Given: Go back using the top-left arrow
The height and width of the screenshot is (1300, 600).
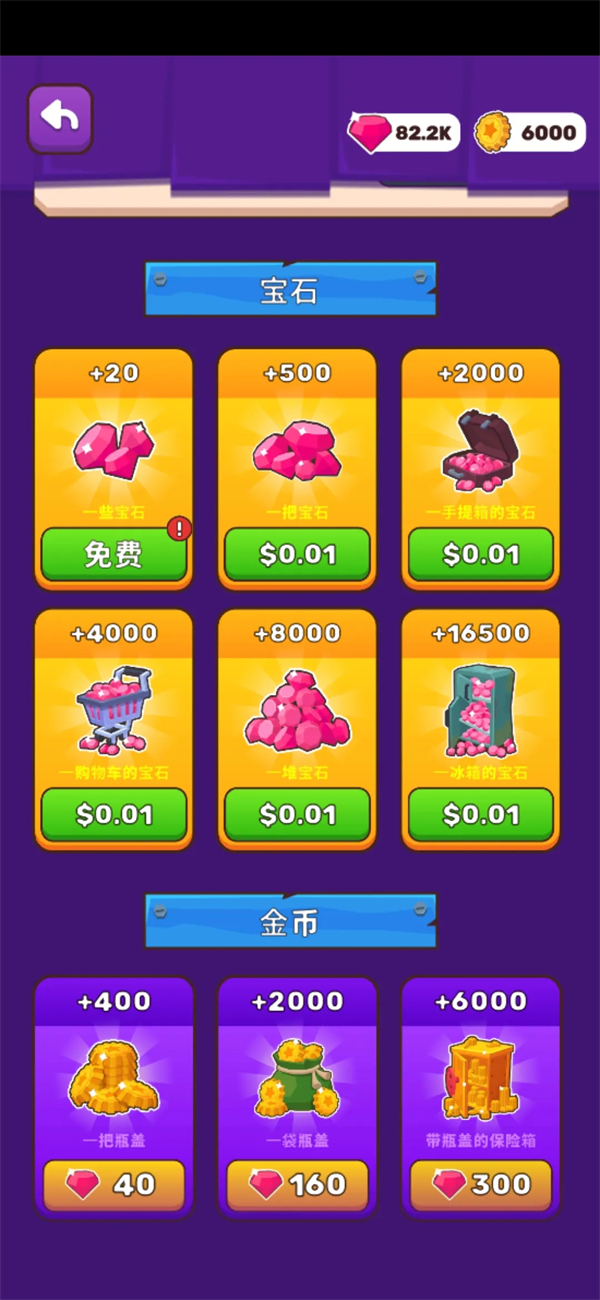Looking at the screenshot, I should [x=60, y=118].
